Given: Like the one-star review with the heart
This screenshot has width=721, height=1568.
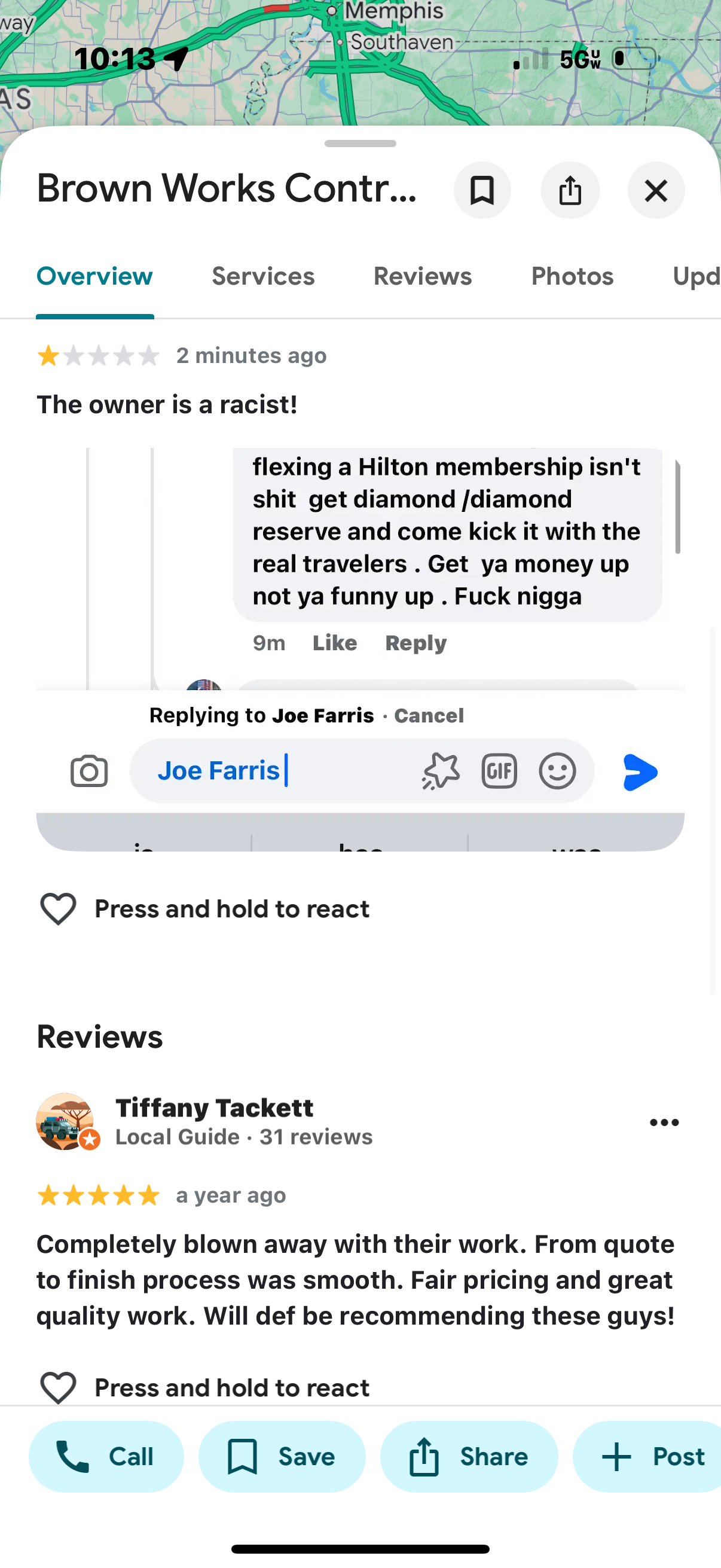Looking at the screenshot, I should (58, 909).
